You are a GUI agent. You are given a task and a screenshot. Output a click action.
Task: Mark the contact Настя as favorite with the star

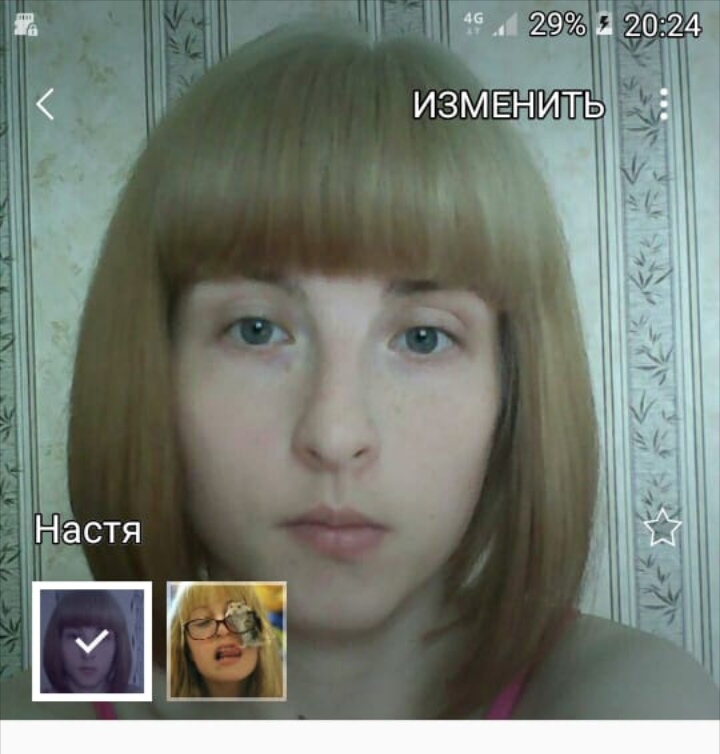(662, 528)
